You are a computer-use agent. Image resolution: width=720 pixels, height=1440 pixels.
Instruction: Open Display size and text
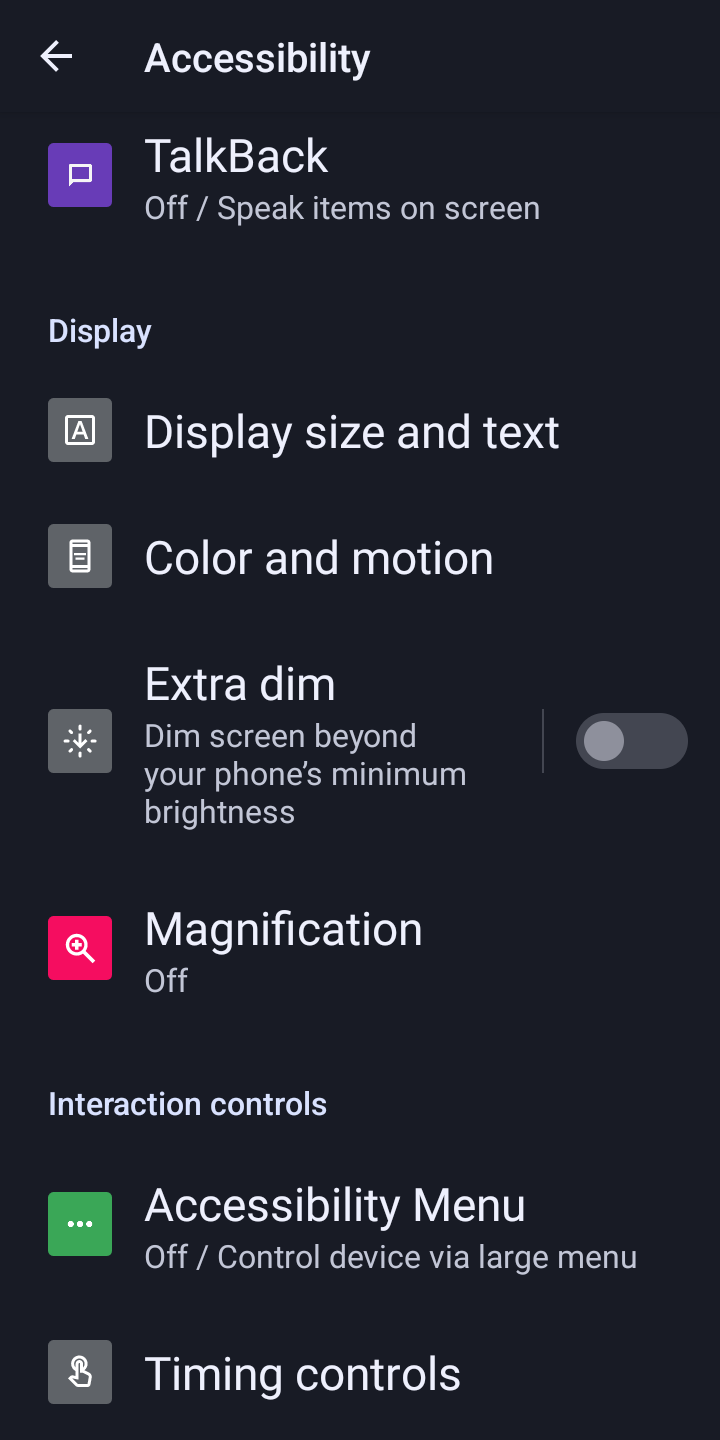tap(350, 433)
